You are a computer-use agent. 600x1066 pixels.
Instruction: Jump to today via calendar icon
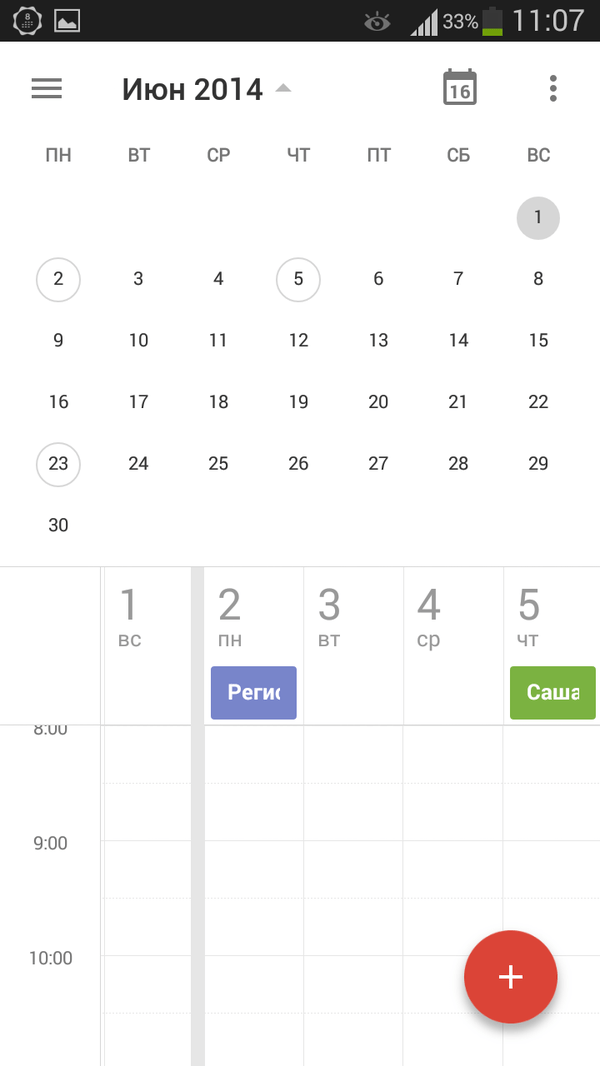tap(460, 88)
